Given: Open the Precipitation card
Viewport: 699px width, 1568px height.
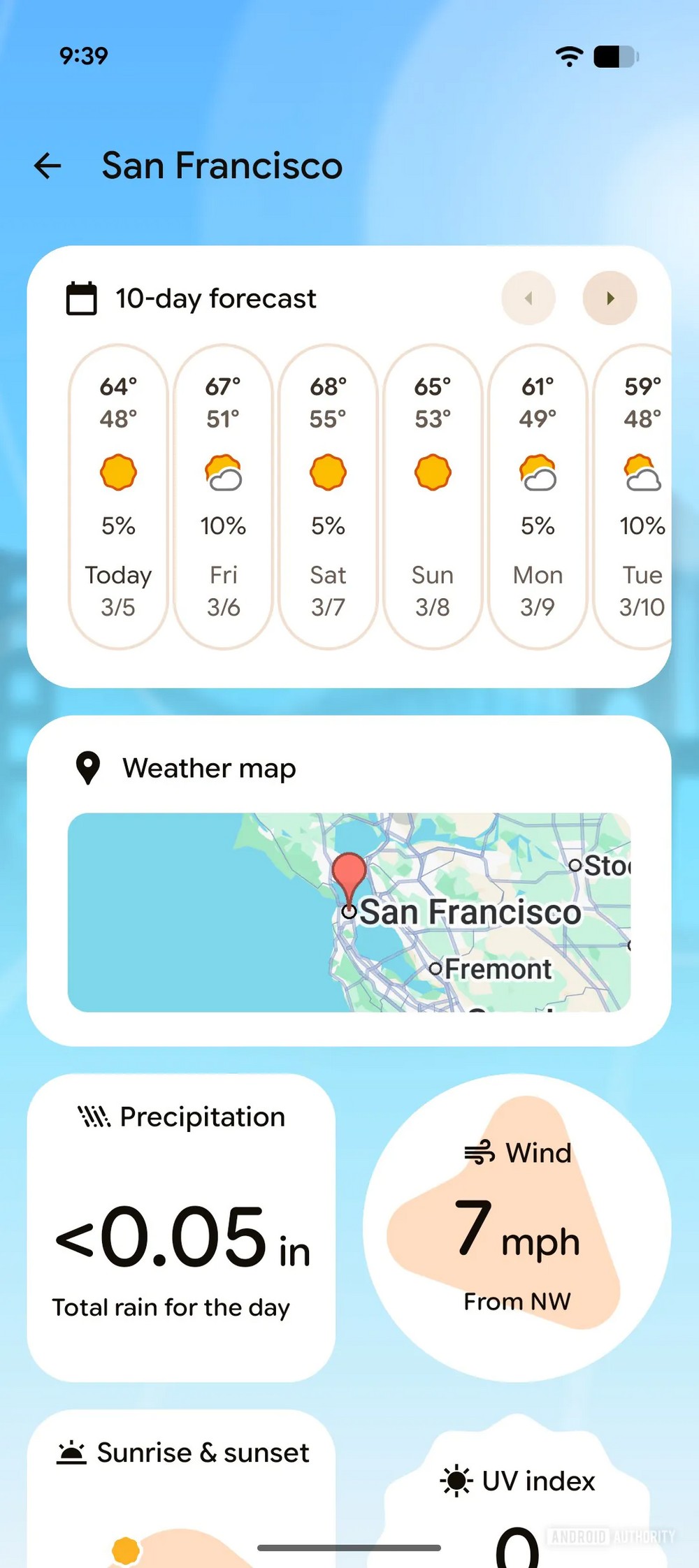Looking at the screenshot, I should click(x=181, y=1228).
